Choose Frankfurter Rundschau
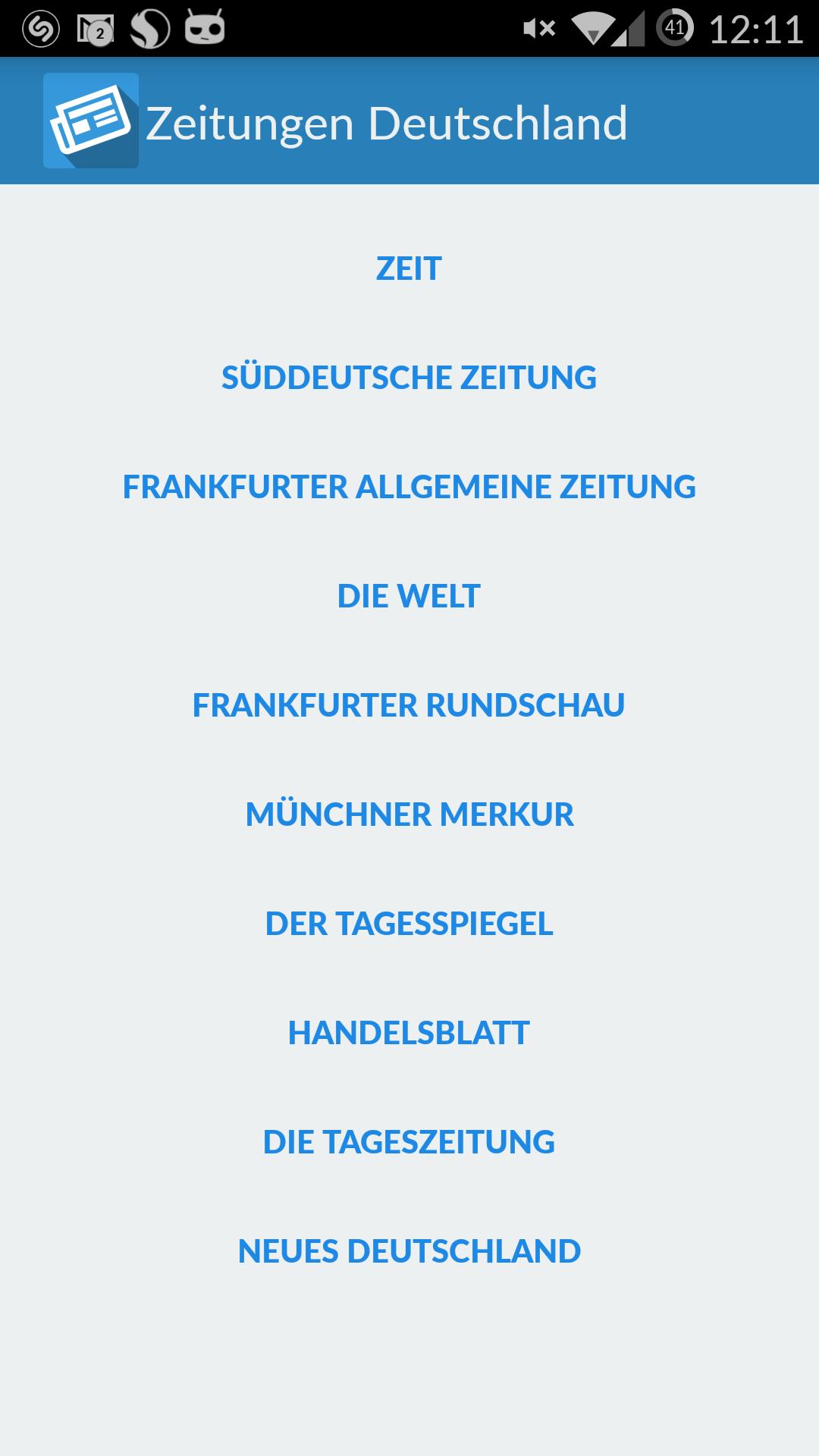The image size is (819, 1456). (x=409, y=706)
